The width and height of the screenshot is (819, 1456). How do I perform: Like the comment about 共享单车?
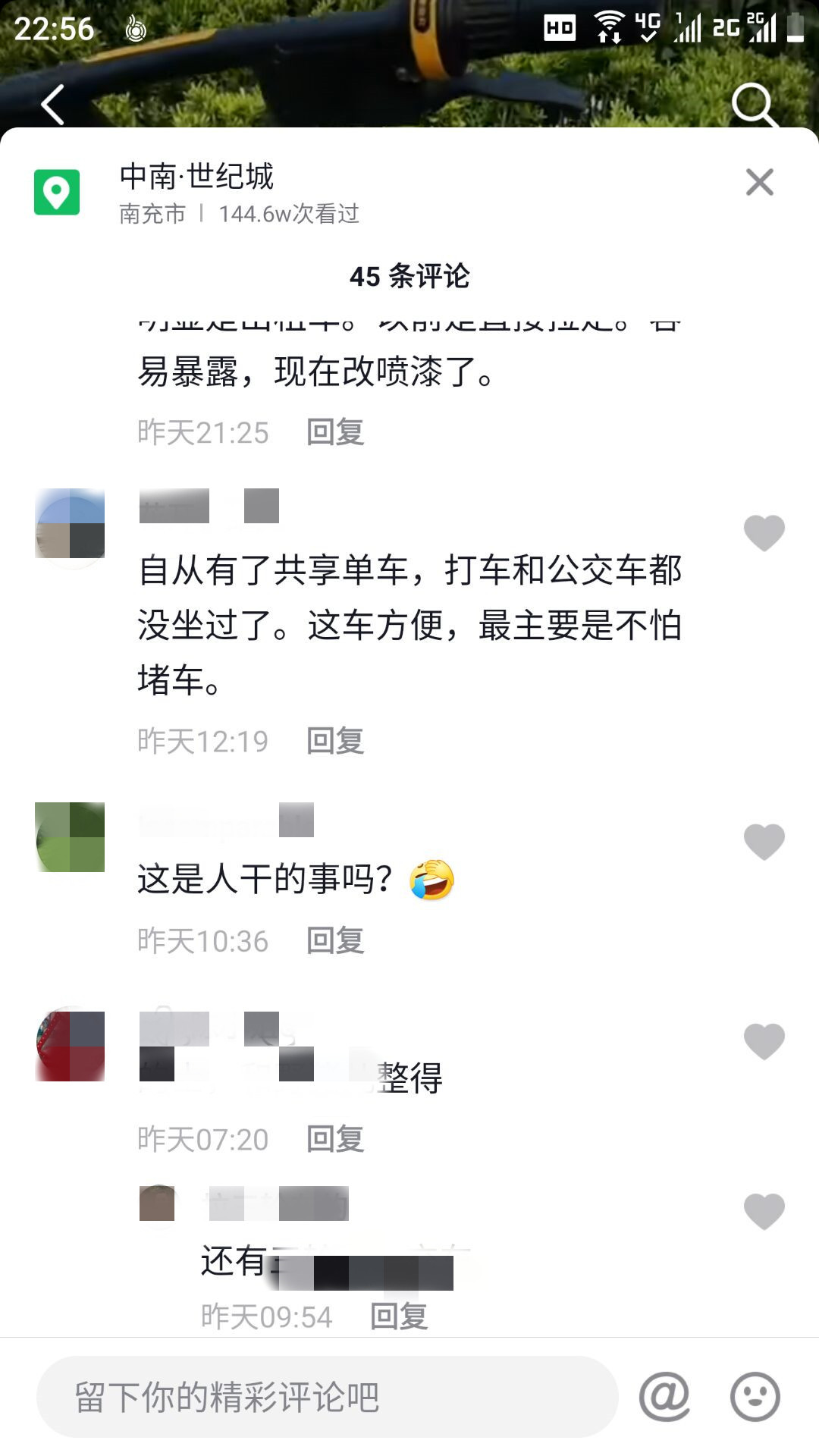pos(764,532)
